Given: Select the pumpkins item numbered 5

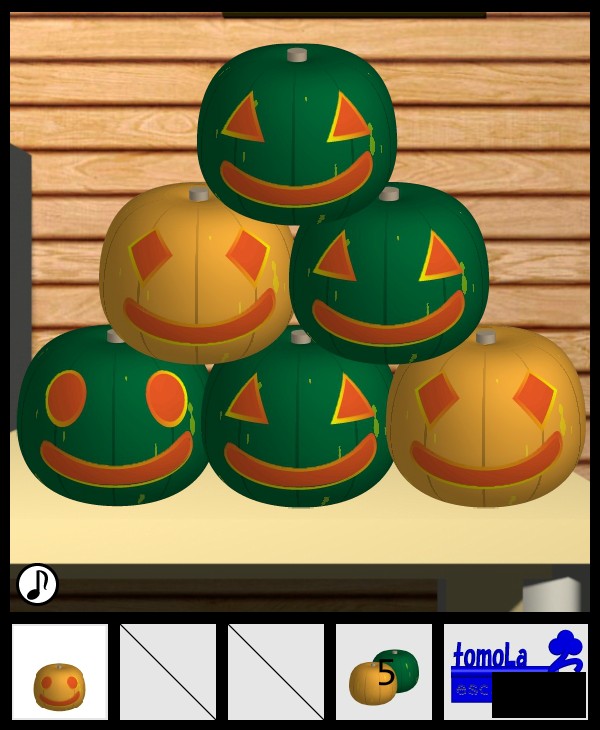Looking at the screenshot, I should (x=384, y=672).
